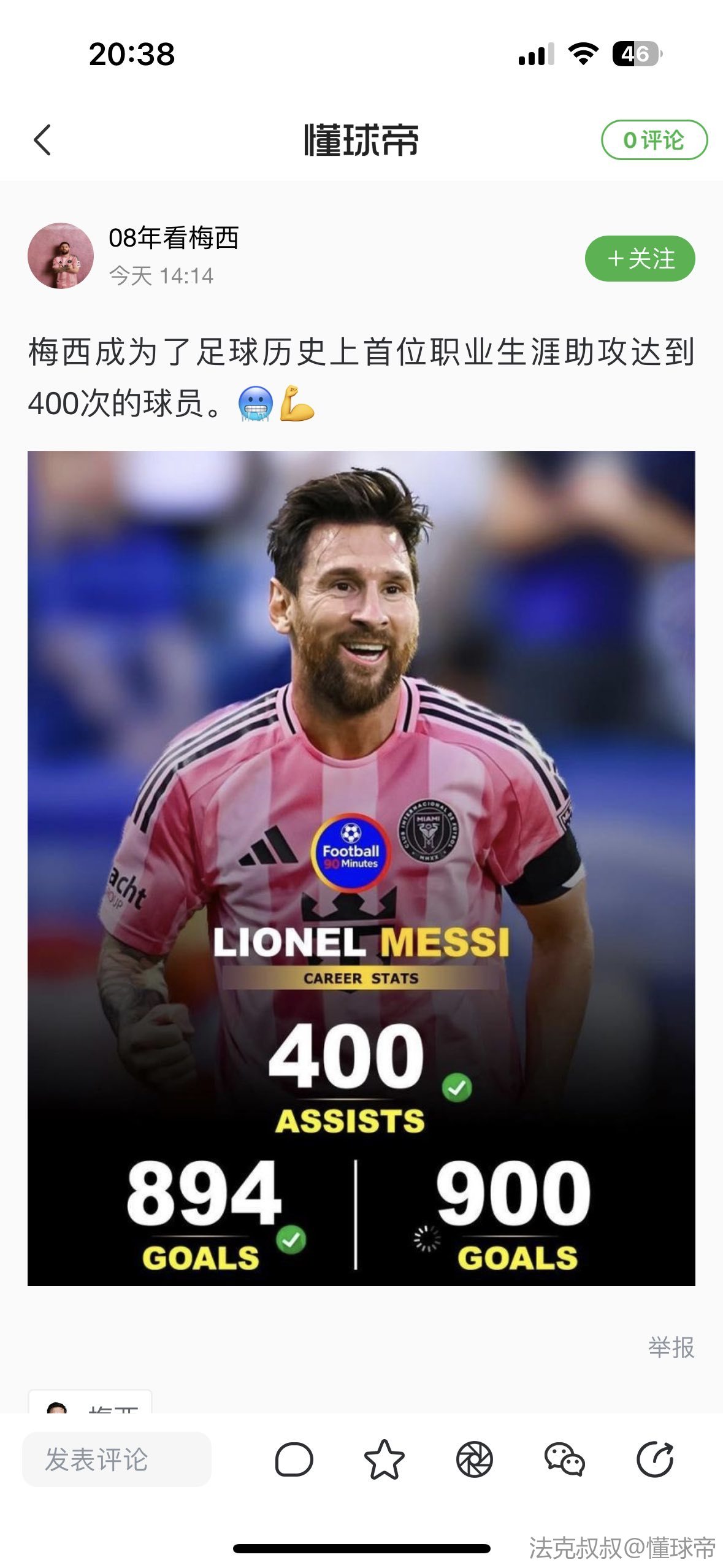Favorite this post with the star icon
The height and width of the screenshot is (1568, 723).
pos(384,1459)
